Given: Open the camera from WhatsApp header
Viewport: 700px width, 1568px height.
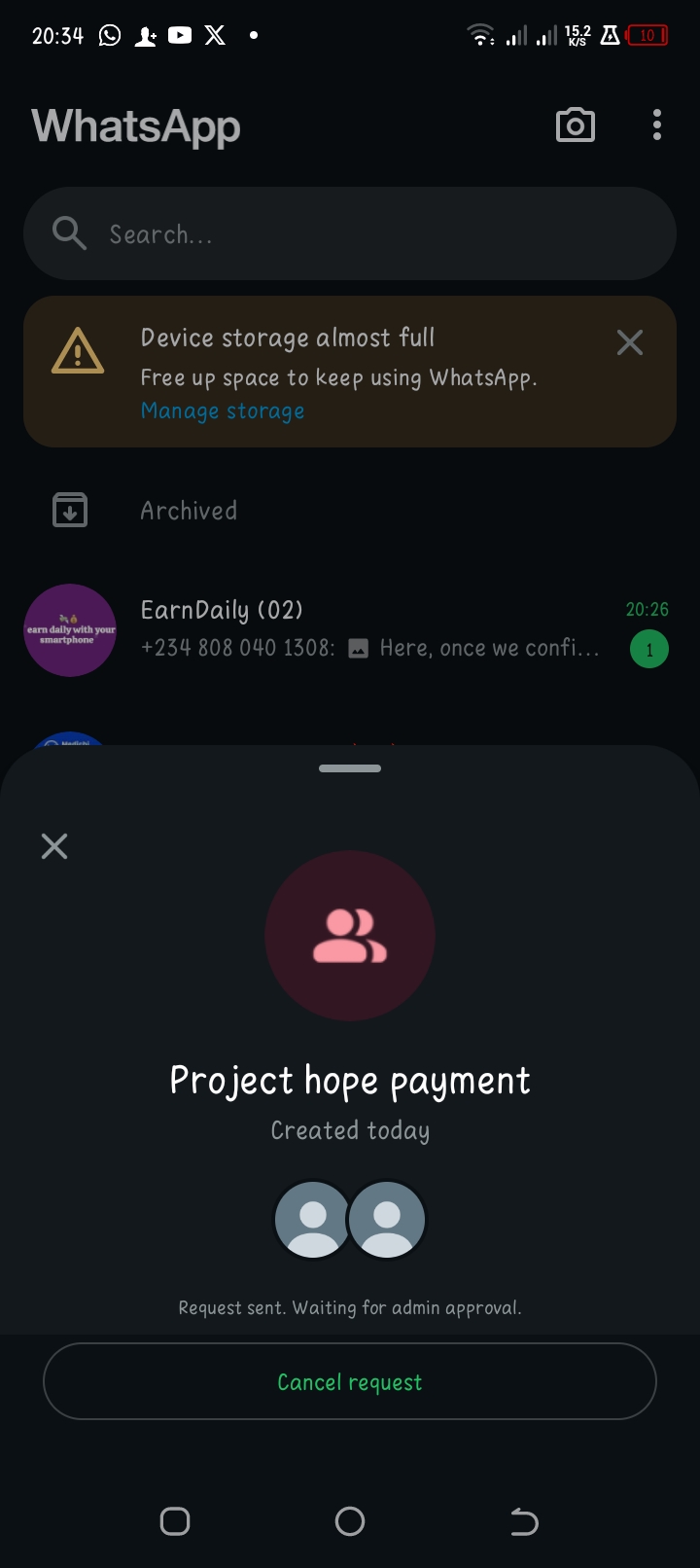Looking at the screenshot, I should pos(575,125).
